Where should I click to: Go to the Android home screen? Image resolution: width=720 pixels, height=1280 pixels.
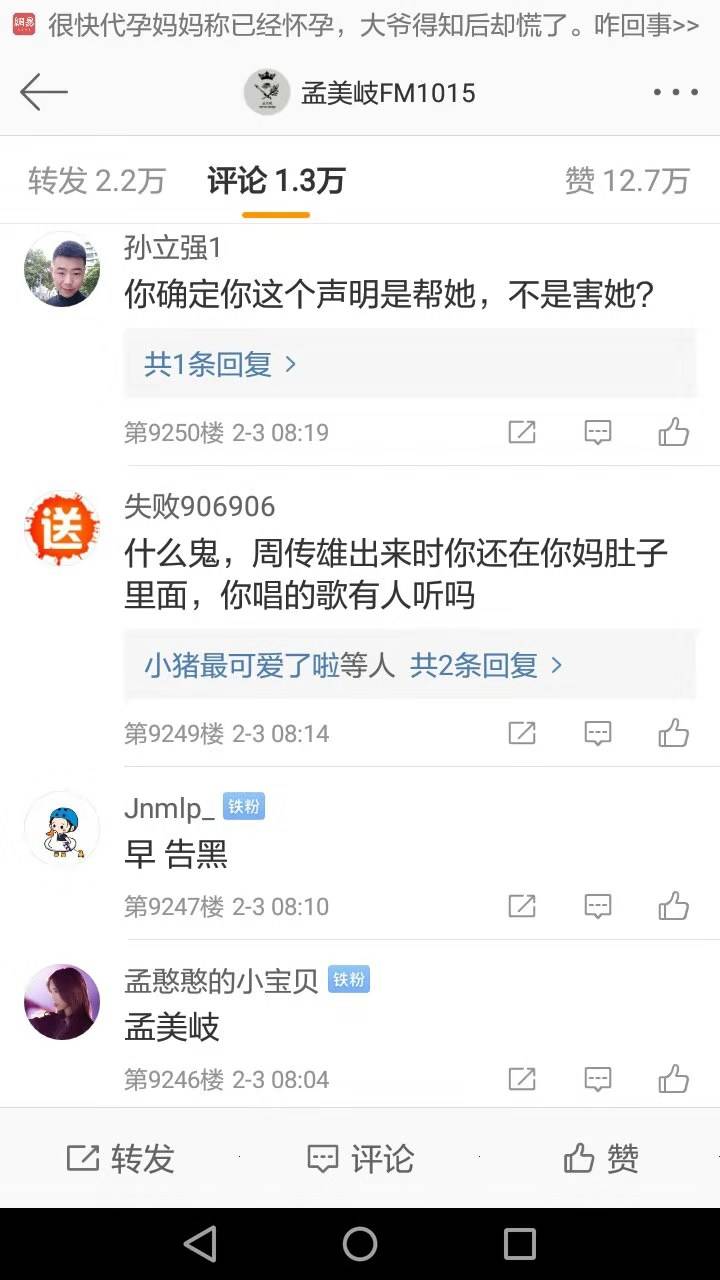pos(360,1244)
